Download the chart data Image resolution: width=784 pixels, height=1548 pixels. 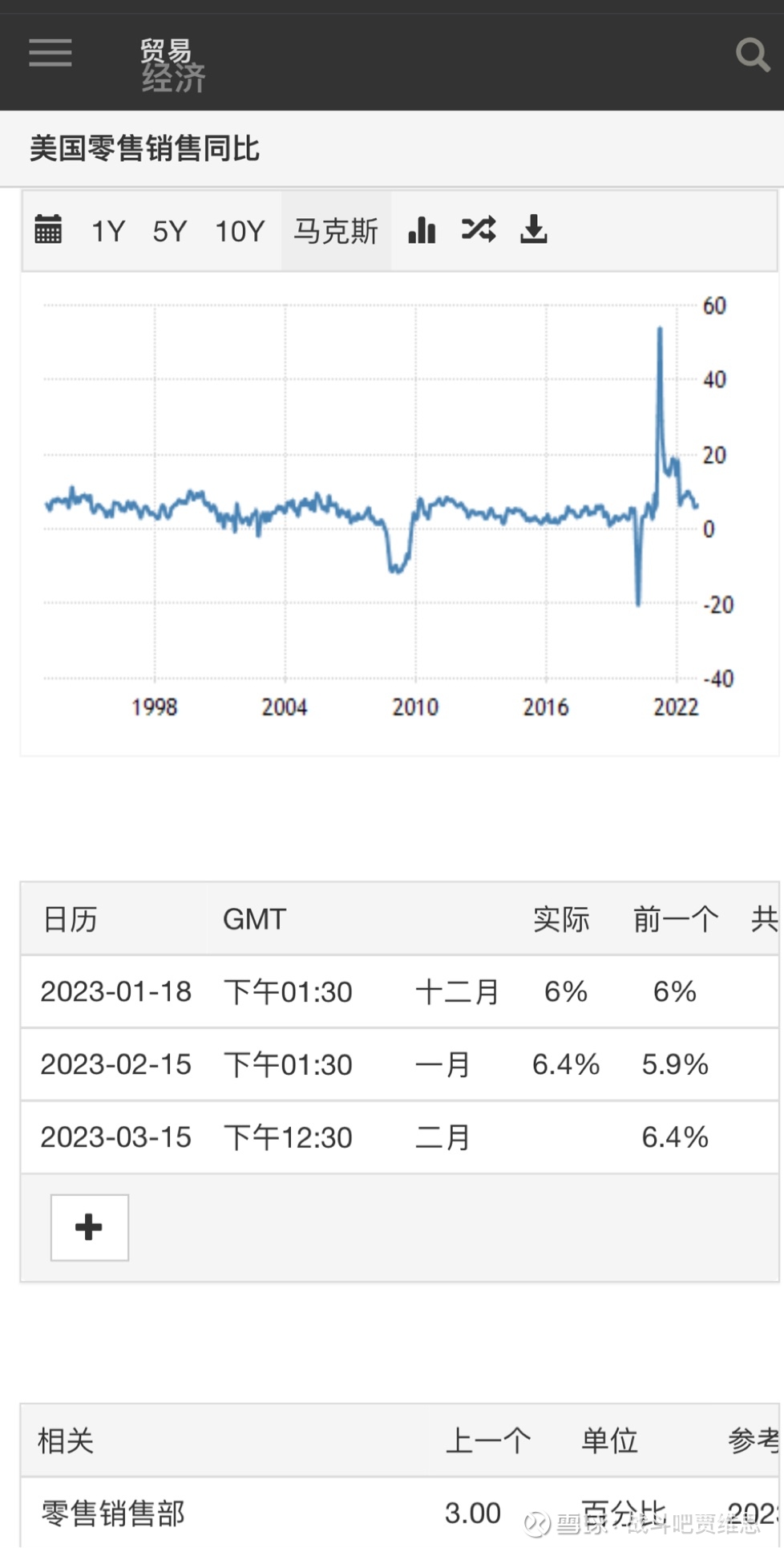pyautogui.click(x=533, y=230)
